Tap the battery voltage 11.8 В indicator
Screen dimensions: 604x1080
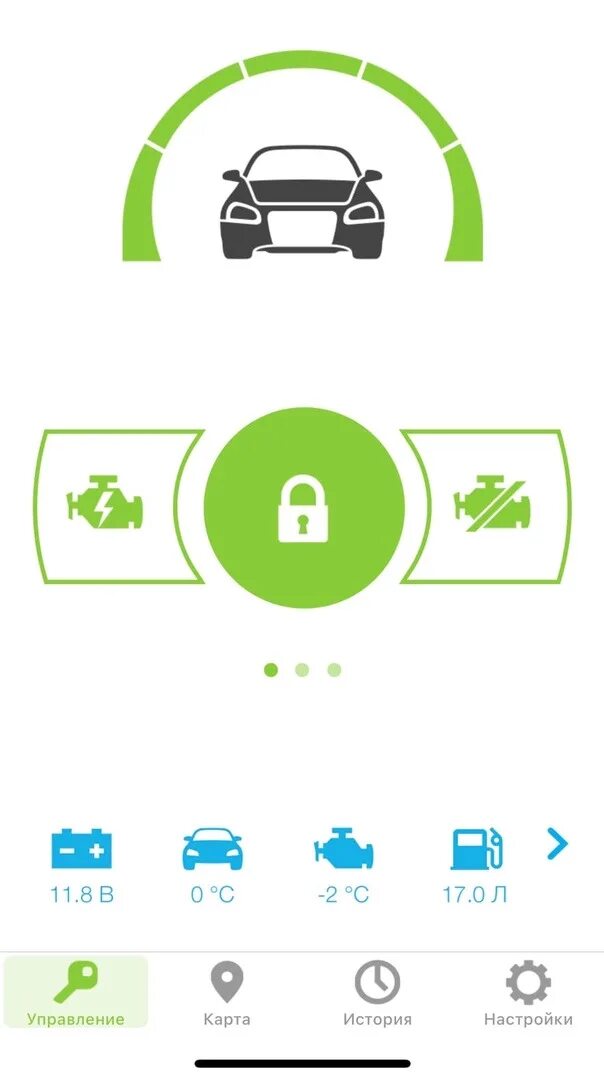coord(81,866)
